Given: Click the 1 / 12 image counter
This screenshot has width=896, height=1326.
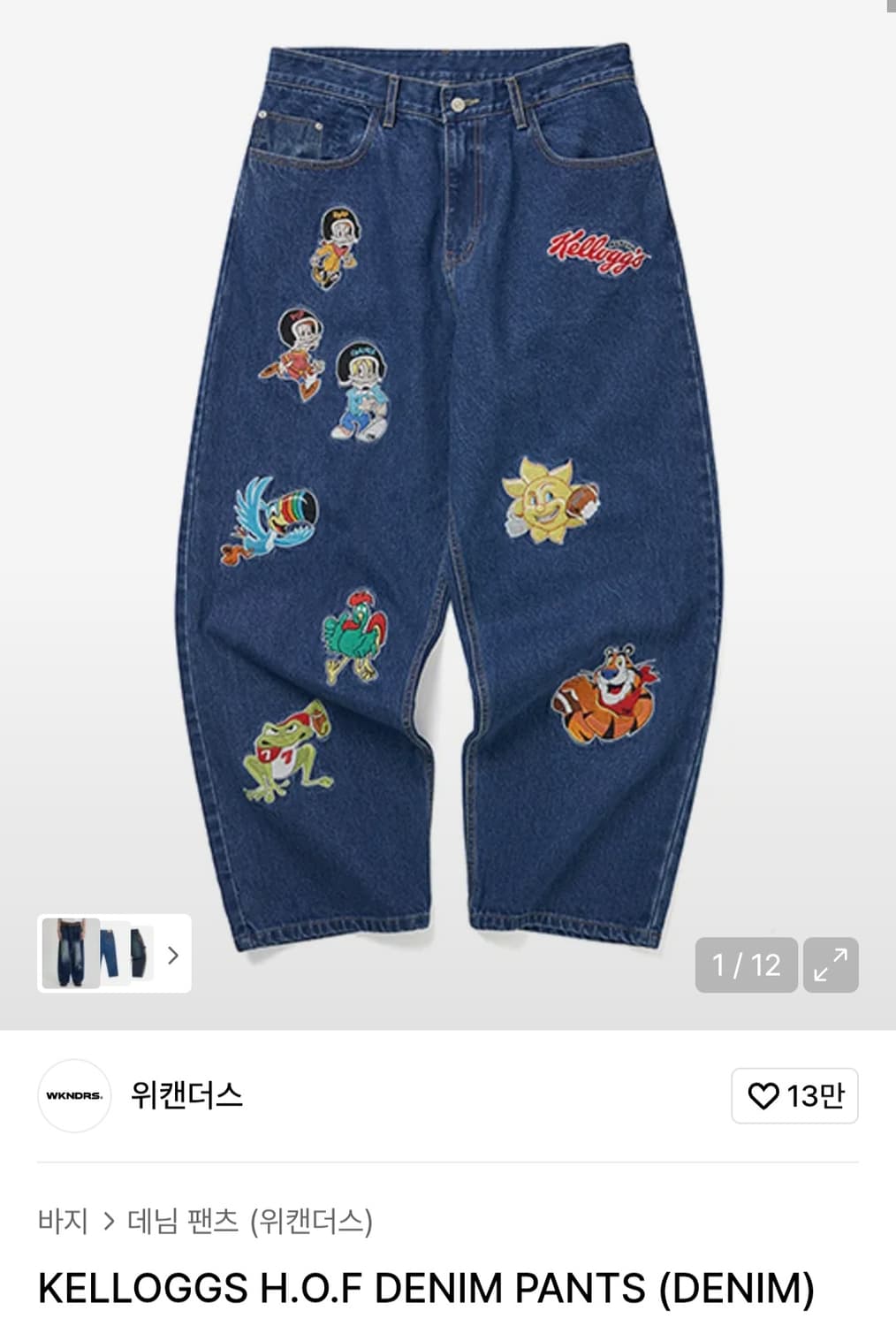Looking at the screenshot, I should point(745,964).
